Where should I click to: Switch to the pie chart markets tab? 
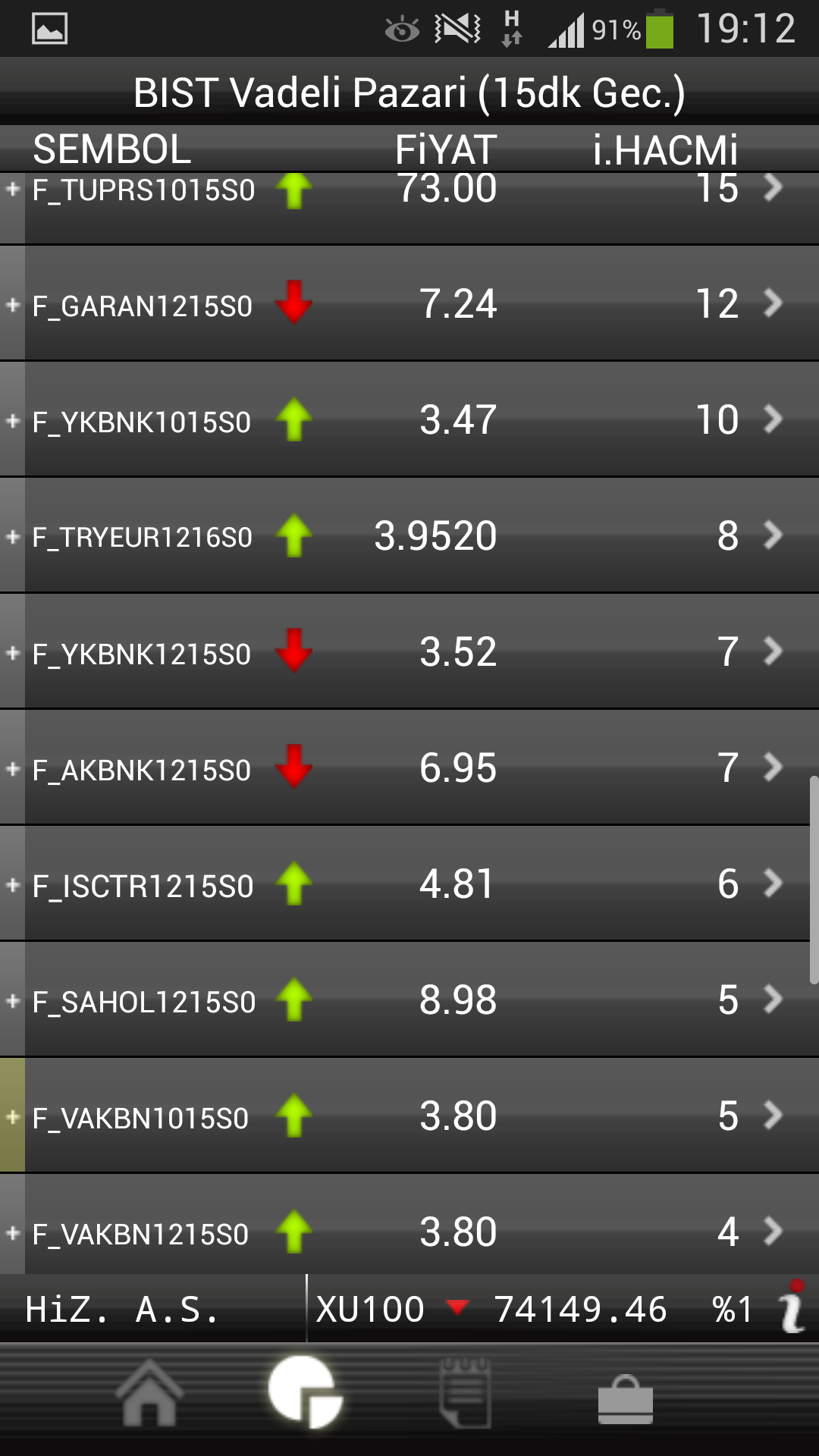[306, 1392]
